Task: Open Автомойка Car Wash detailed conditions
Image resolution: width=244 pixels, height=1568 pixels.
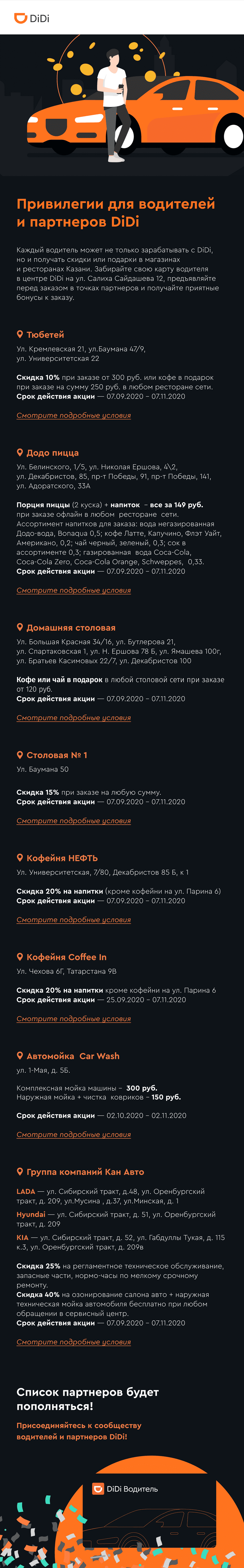Action: (74, 1135)
